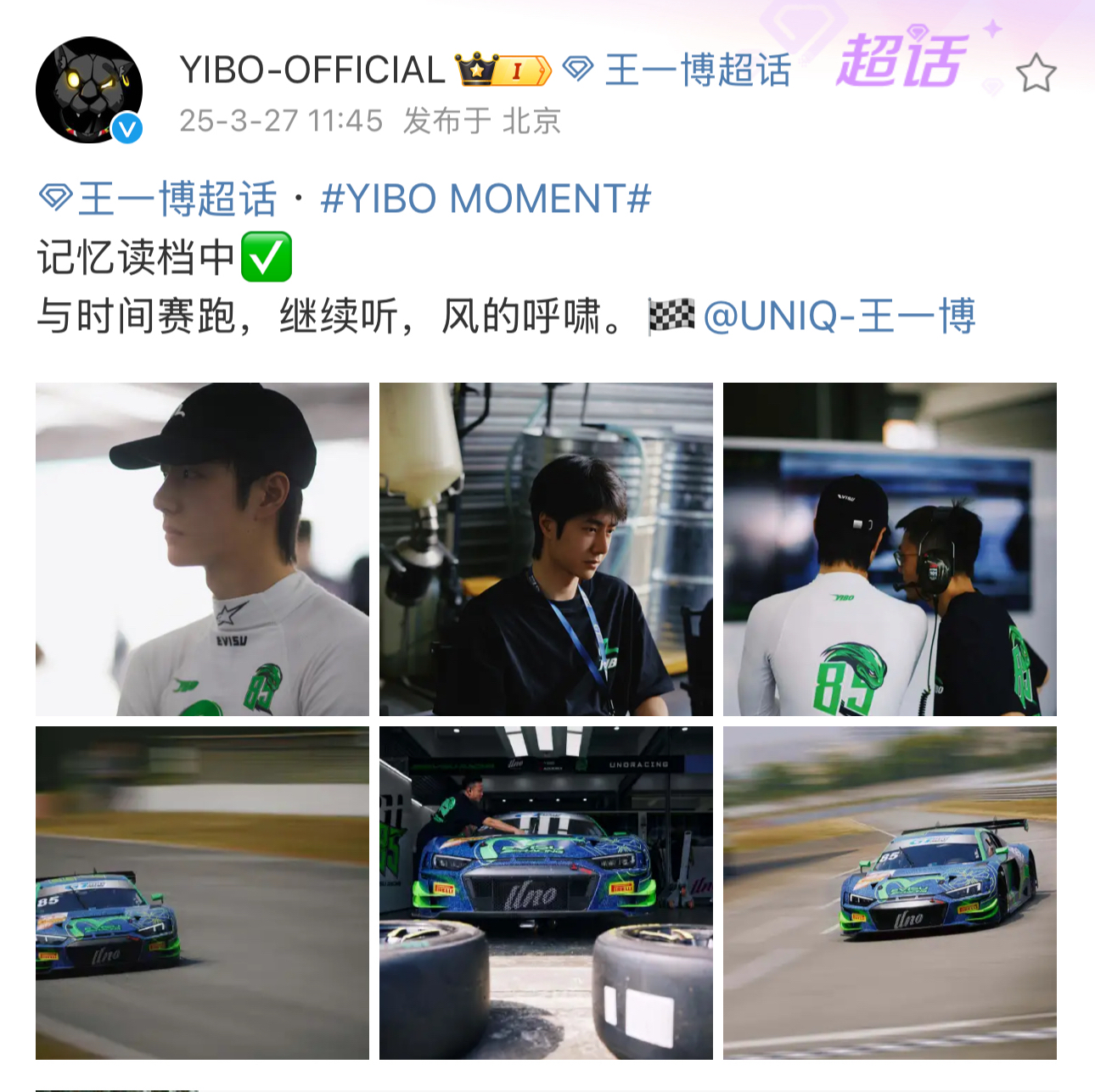Open the #YIBO MOMENT# hashtag
1095x1092 pixels.
486,199
